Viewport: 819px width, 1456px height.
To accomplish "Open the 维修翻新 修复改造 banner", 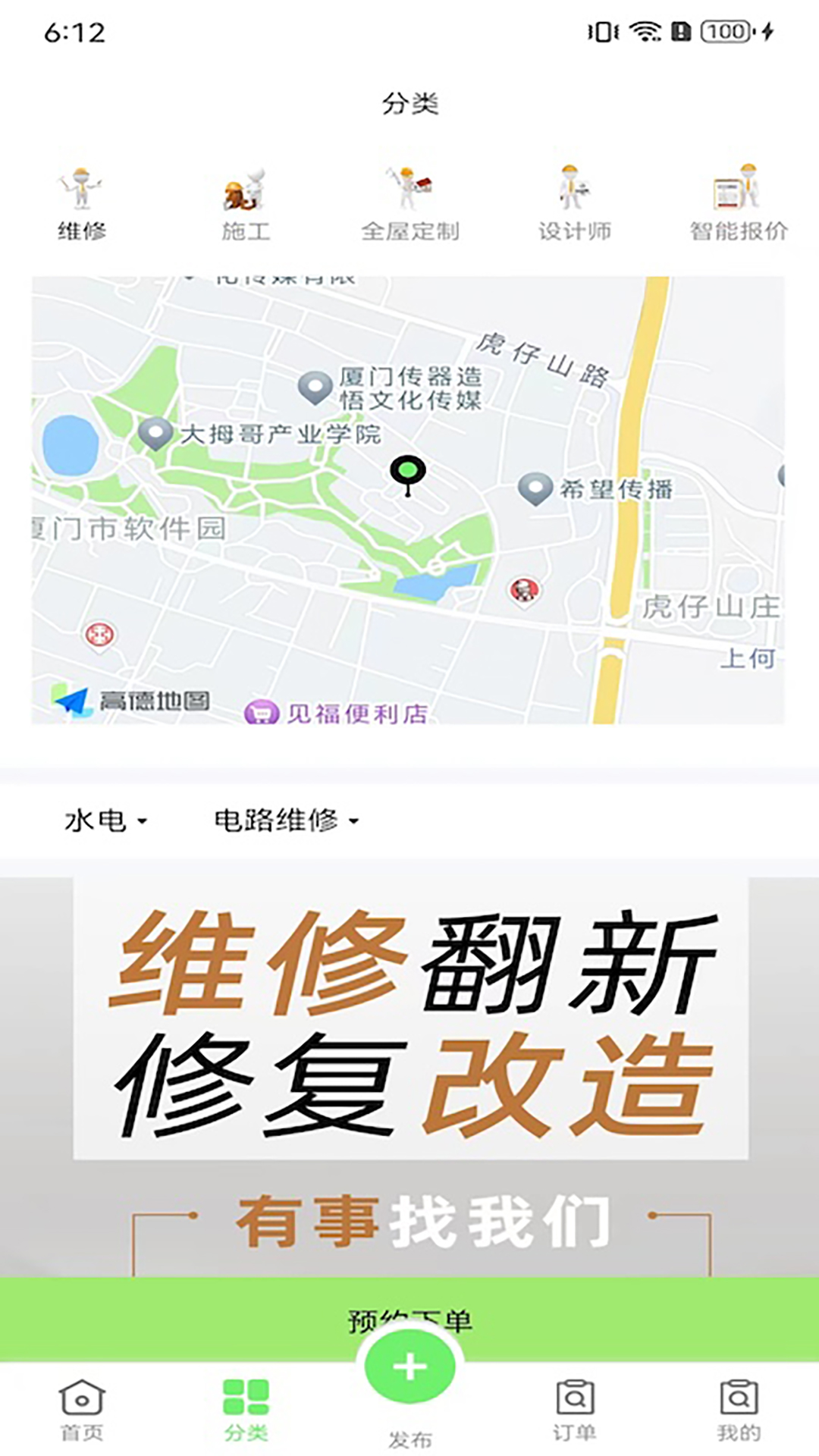I will click(x=409, y=1062).
